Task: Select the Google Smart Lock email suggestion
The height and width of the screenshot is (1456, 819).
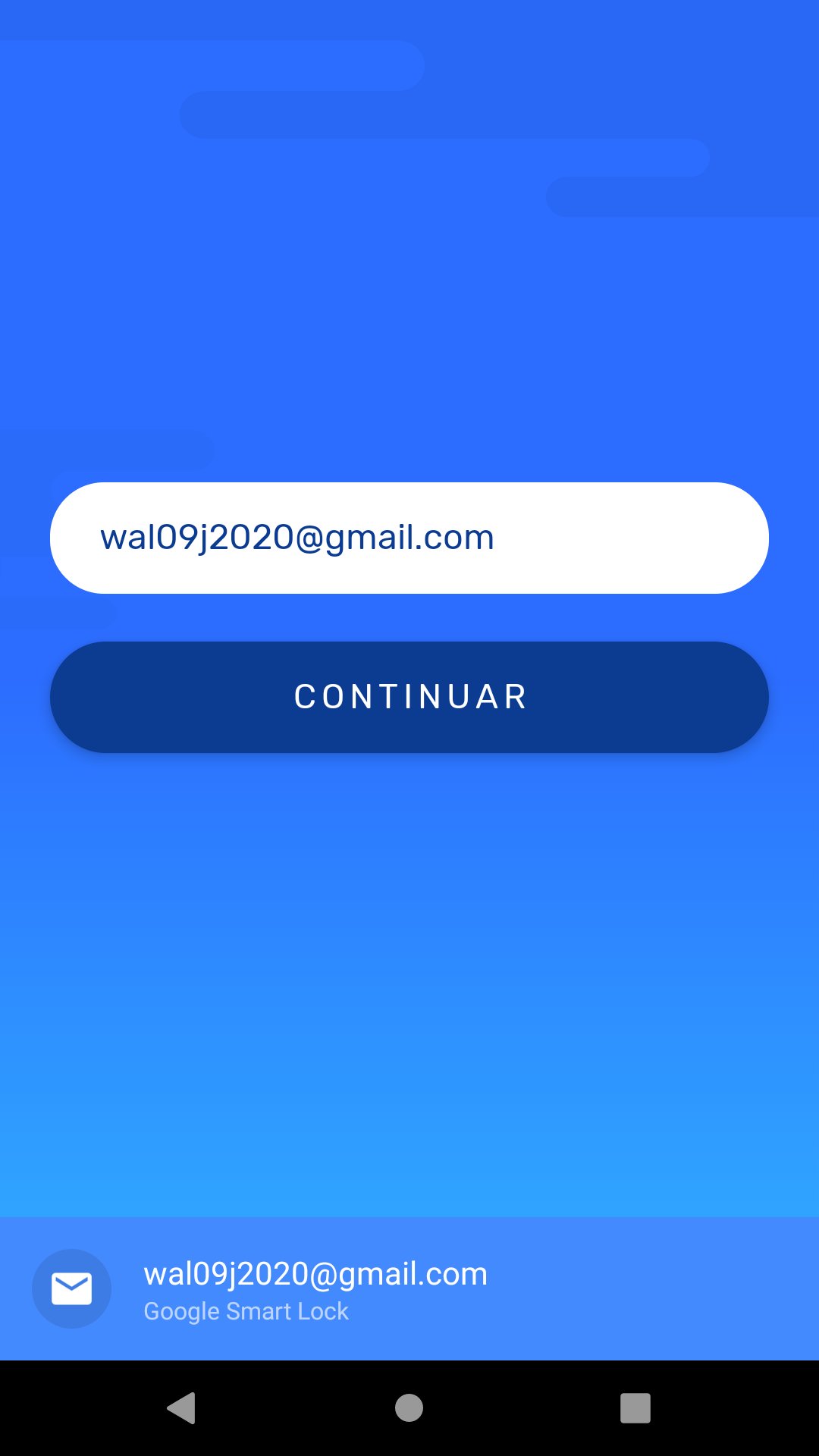Action: tap(409, 1288)
